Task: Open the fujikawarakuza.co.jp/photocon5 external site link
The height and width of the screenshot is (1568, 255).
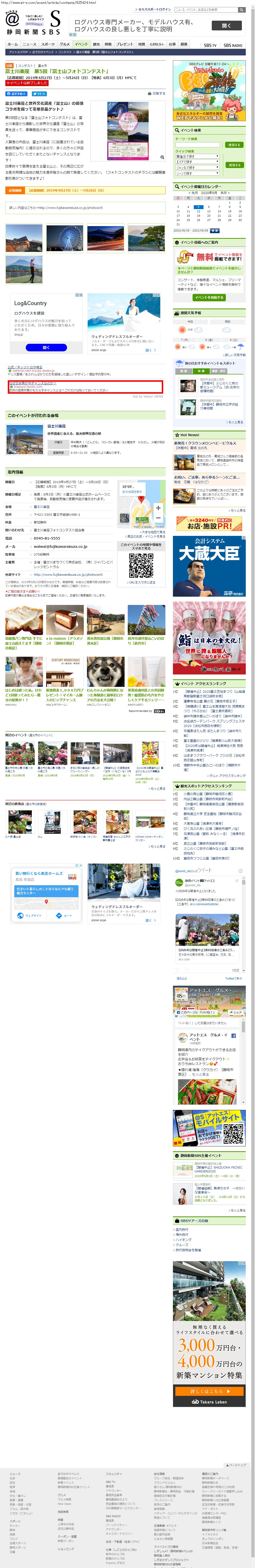Action: pyautogui.click(x=68, y=574)
